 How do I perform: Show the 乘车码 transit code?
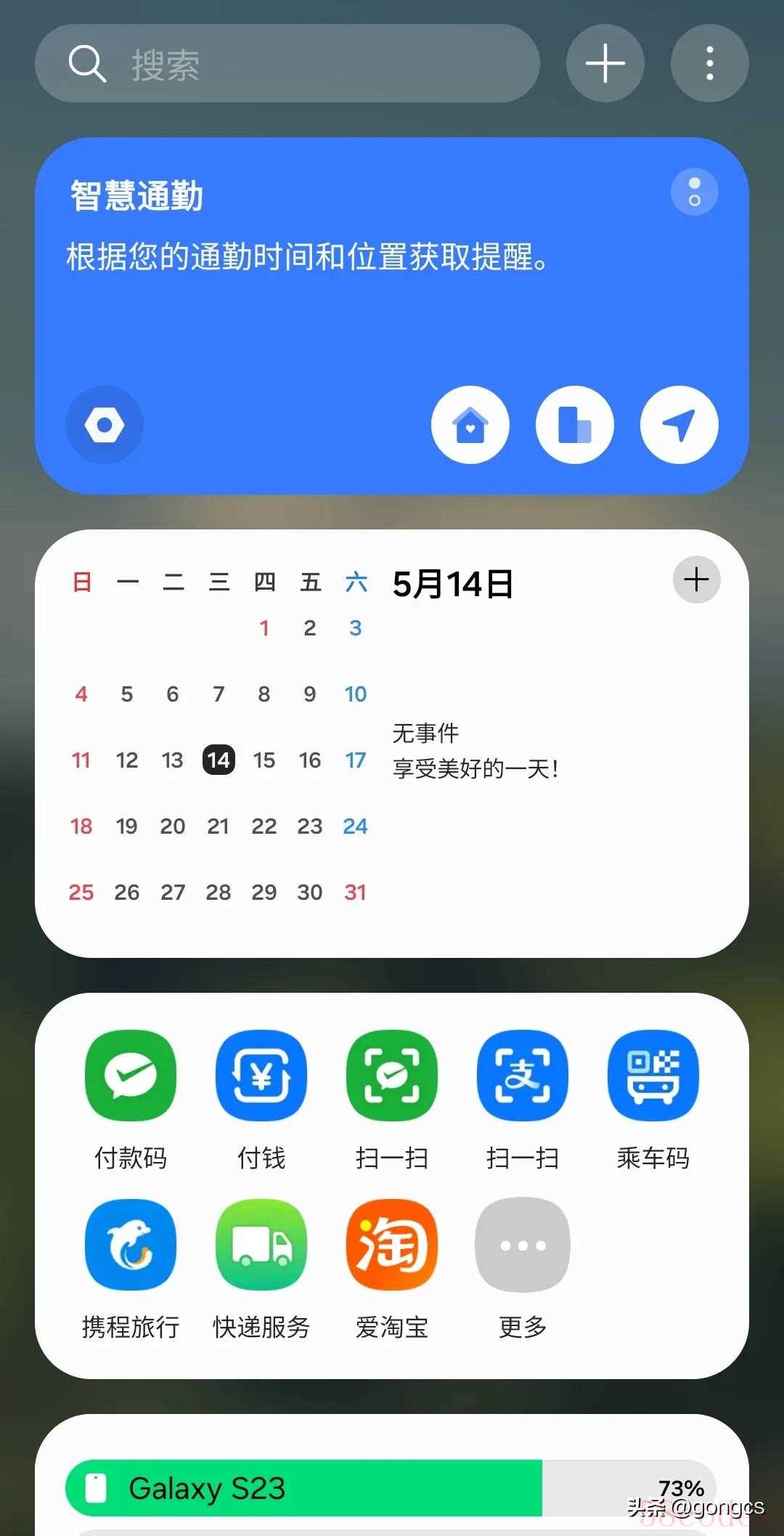[653, 1076]
